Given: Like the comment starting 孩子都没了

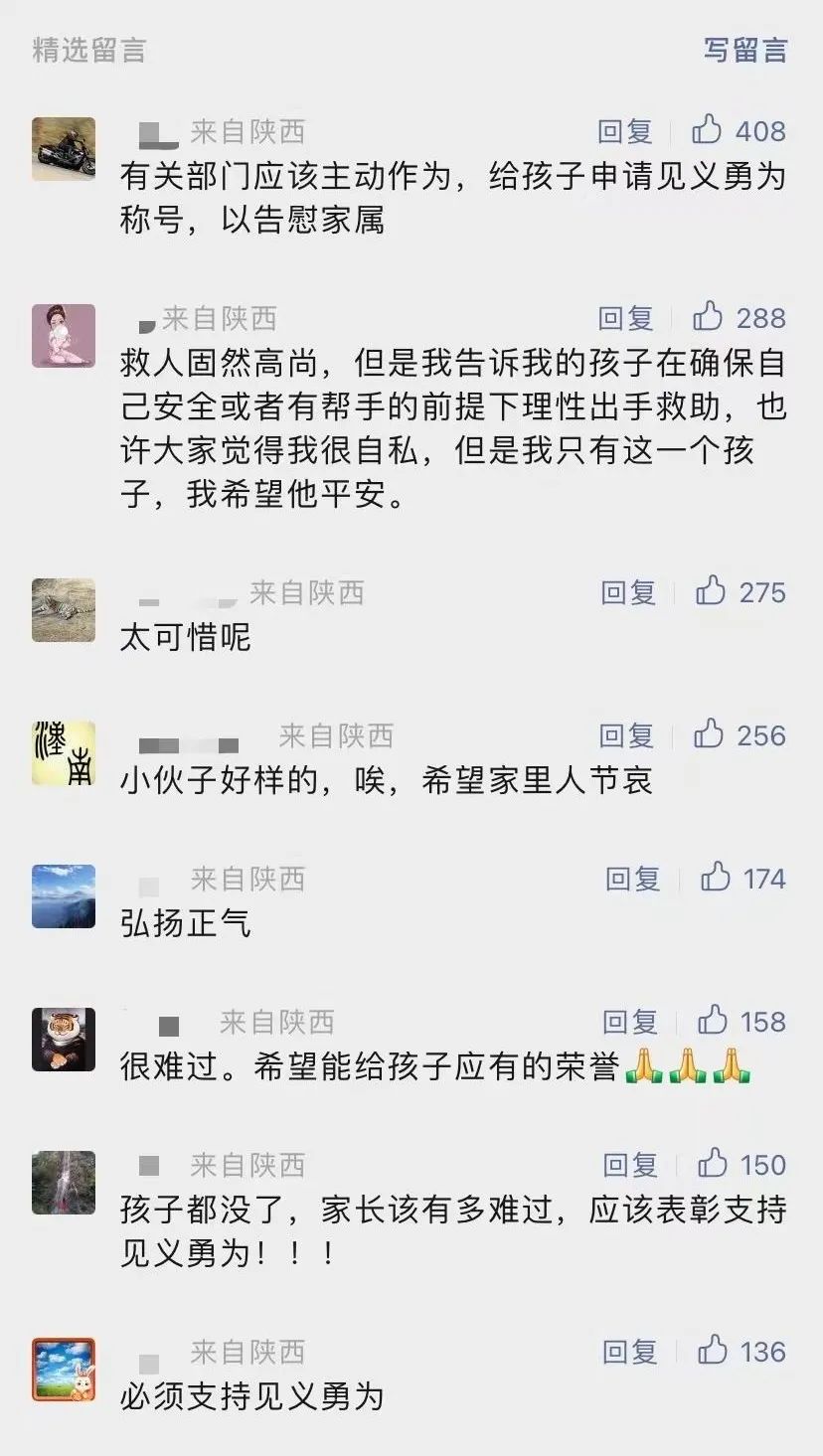Looking at the screenshot, I should point(713,1164).
